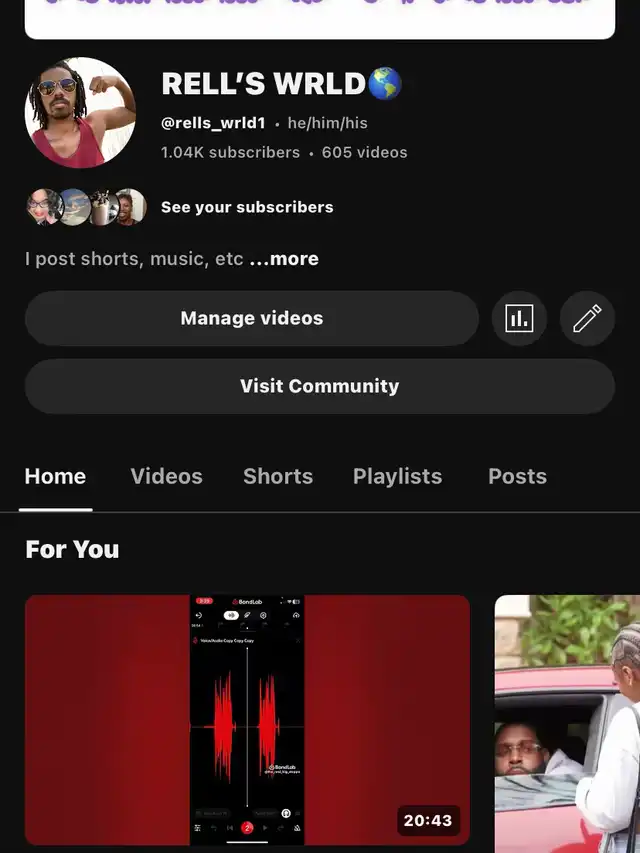The height and width of the screenshot is (853, 640).
Task: Switch to the Shorts tab
Action: (x=278, y=476)
